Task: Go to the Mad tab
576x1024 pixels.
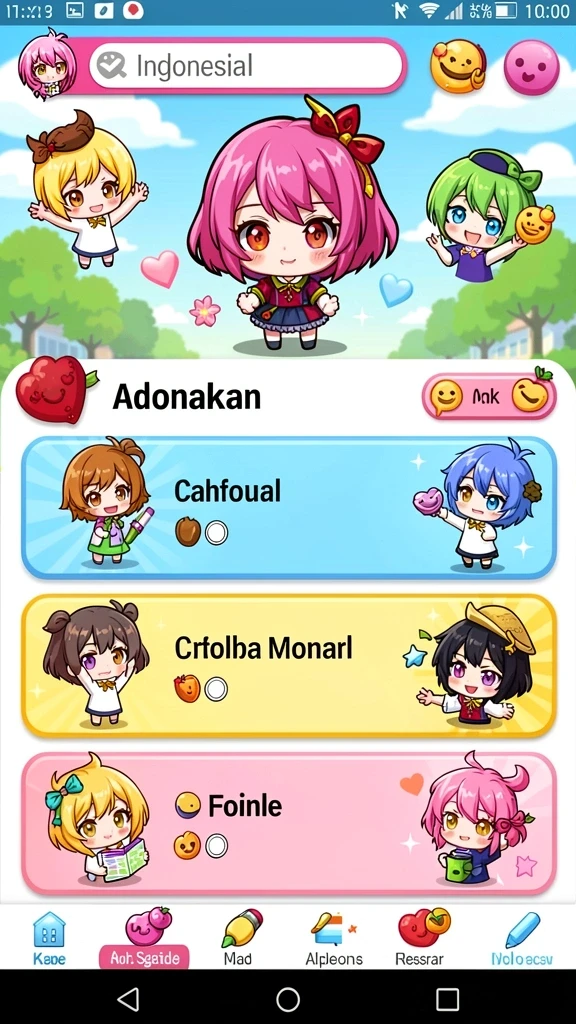Action: pos(239,938)
